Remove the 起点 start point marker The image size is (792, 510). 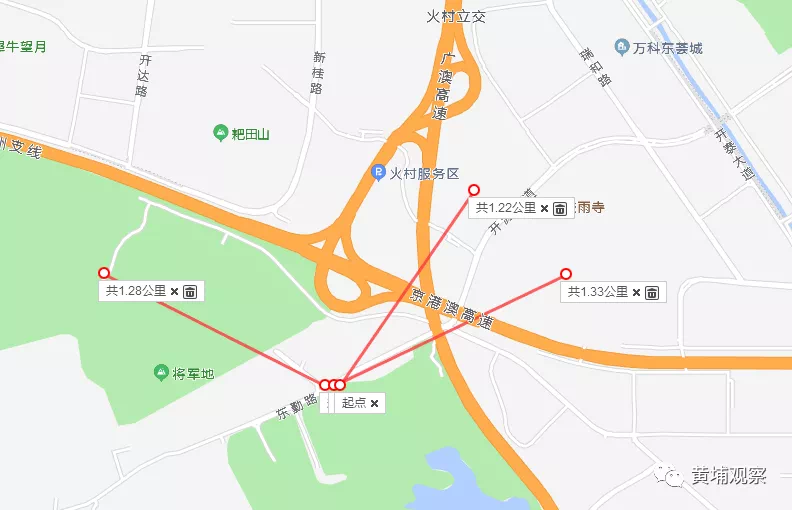[x=374, y=403]
